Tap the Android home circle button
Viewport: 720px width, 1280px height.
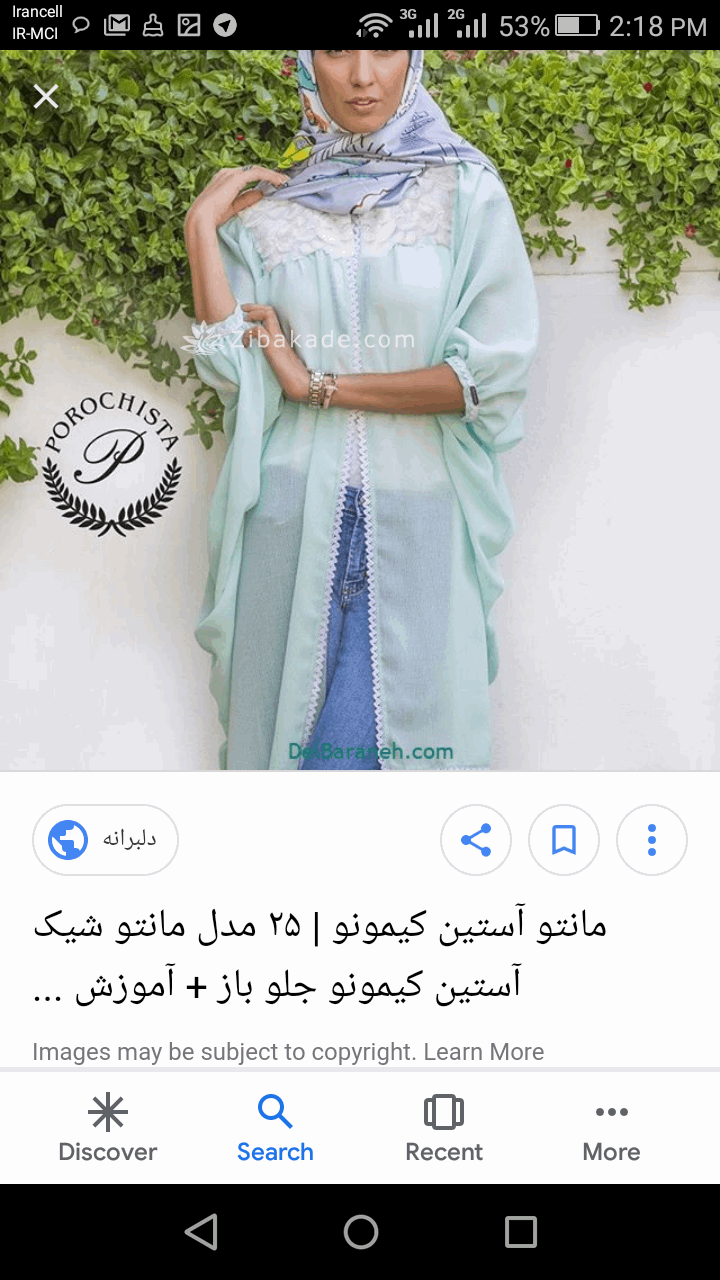click(360, 1232)
